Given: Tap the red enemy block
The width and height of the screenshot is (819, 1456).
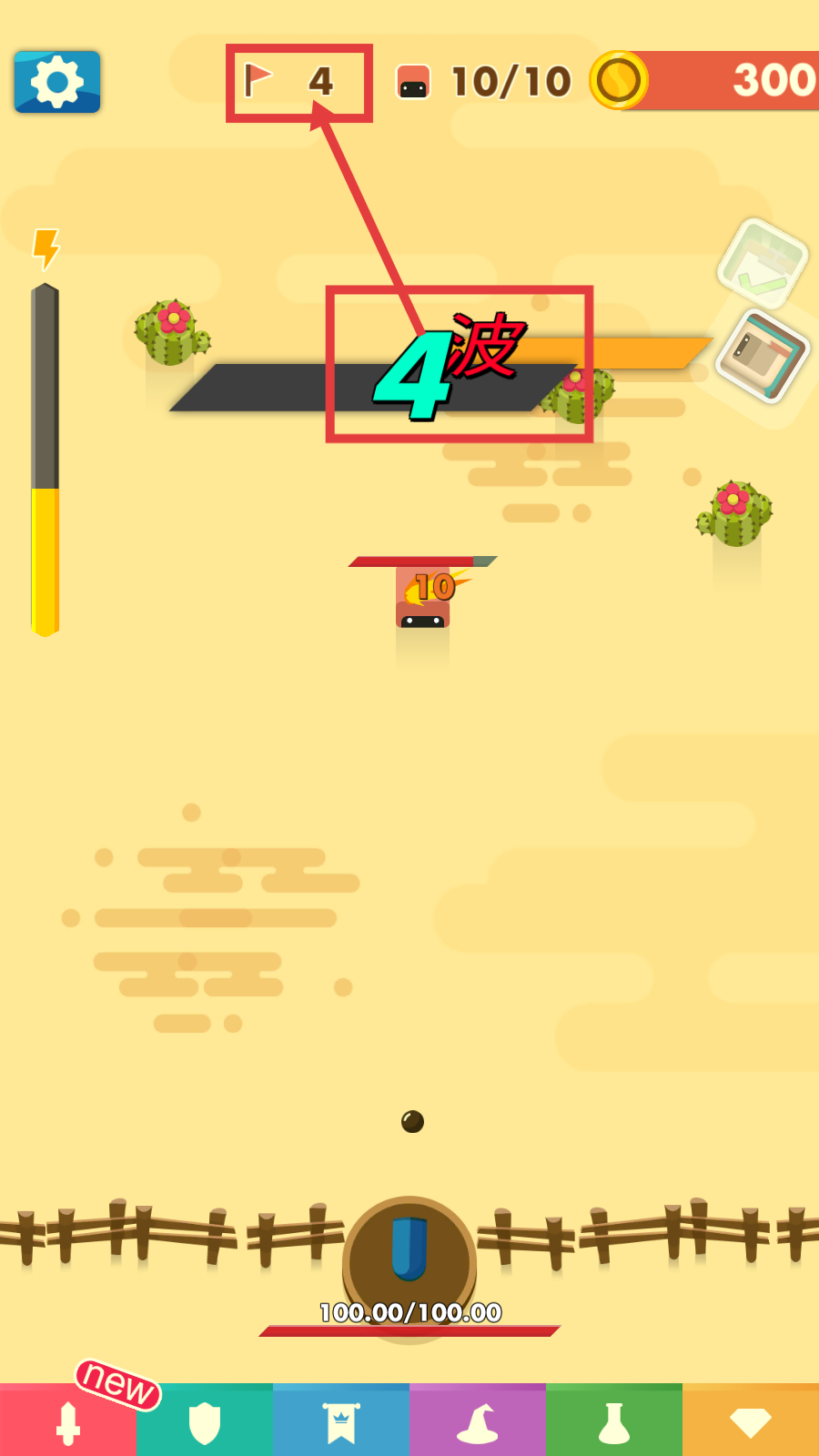Looking at the screenshot, I should pyautogui.click(x=422, y=598).
